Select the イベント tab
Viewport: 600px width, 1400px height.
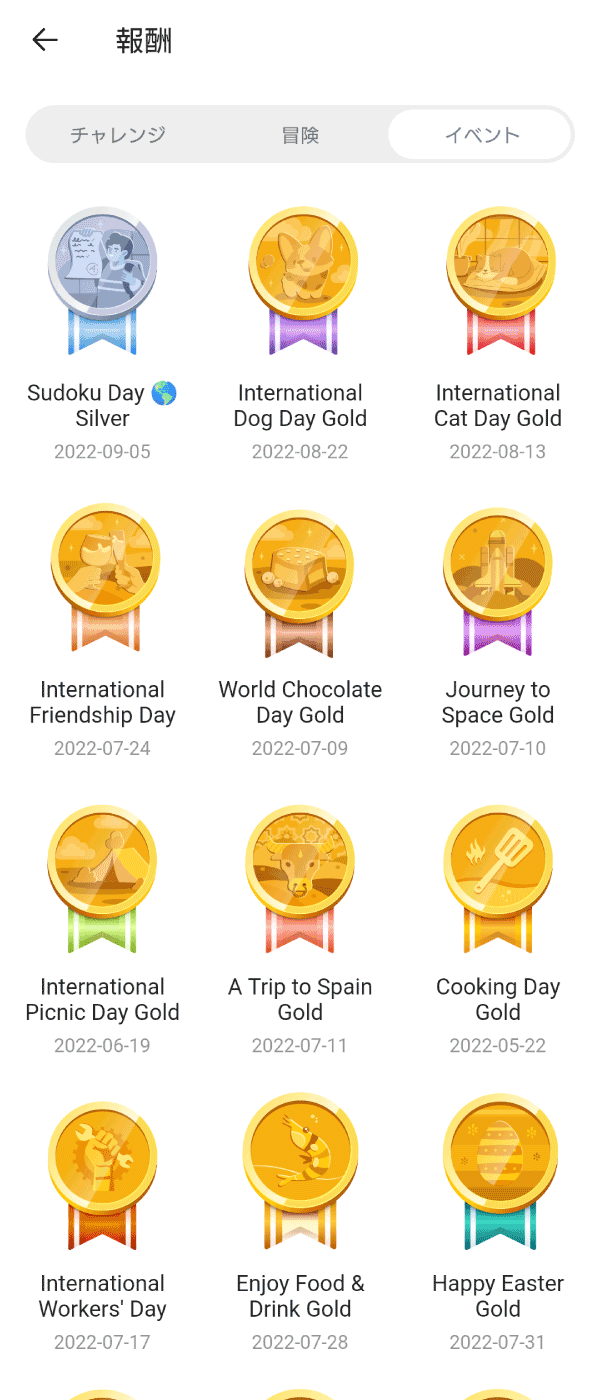[x=482, y=134]
